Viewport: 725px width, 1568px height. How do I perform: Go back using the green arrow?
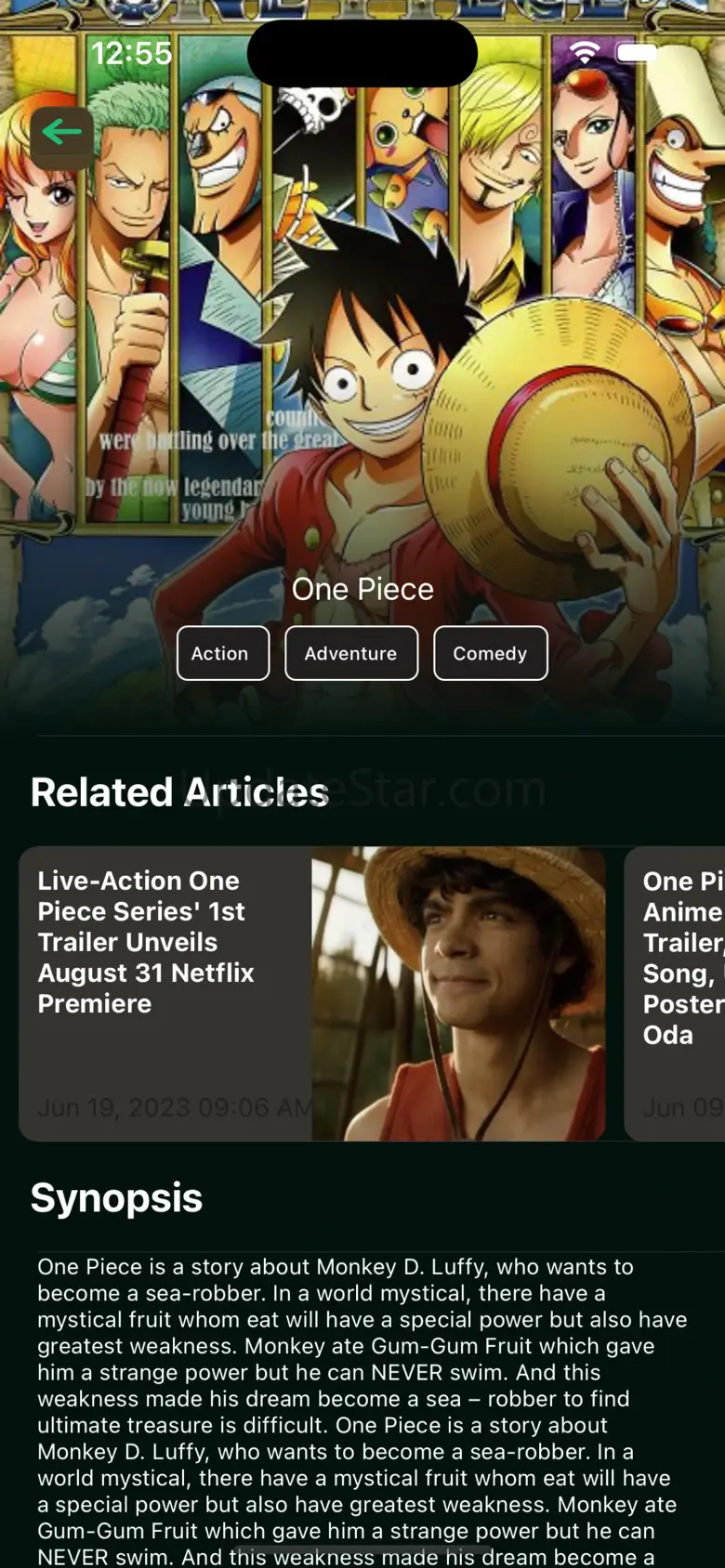point(61,135)
